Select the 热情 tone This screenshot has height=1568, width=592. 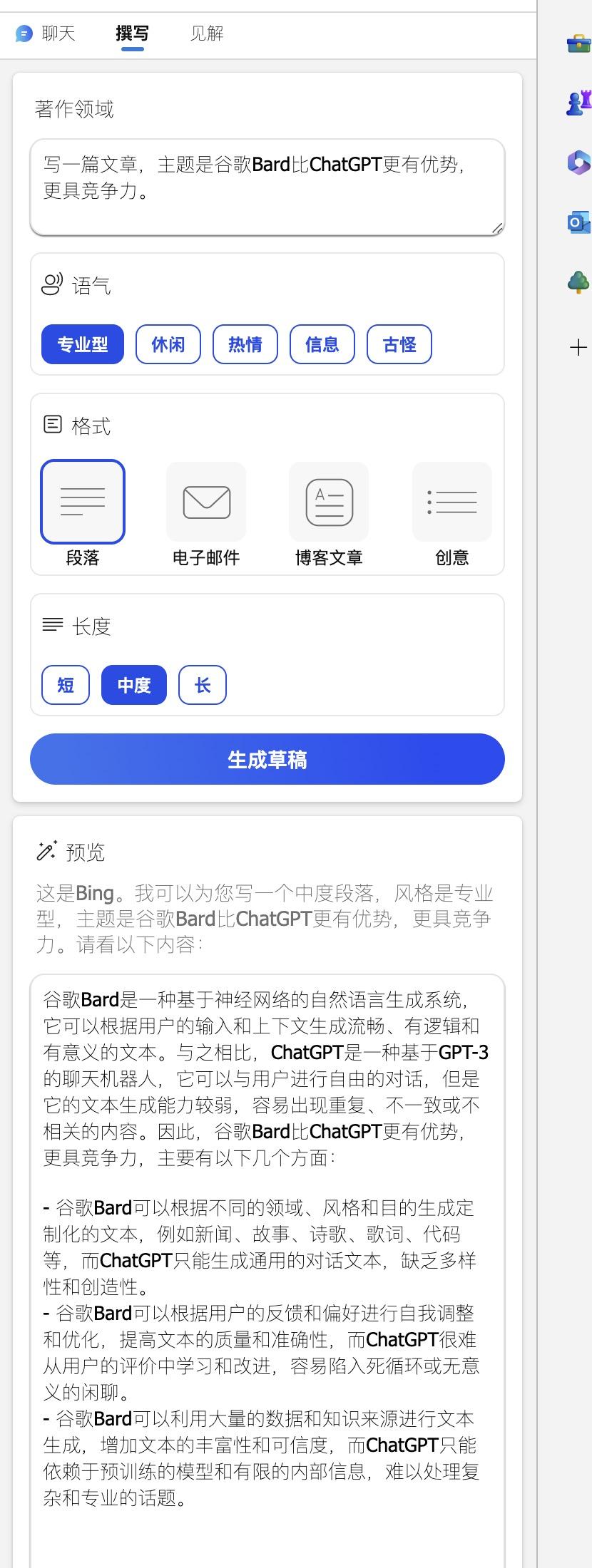click(x=245, y=345)
